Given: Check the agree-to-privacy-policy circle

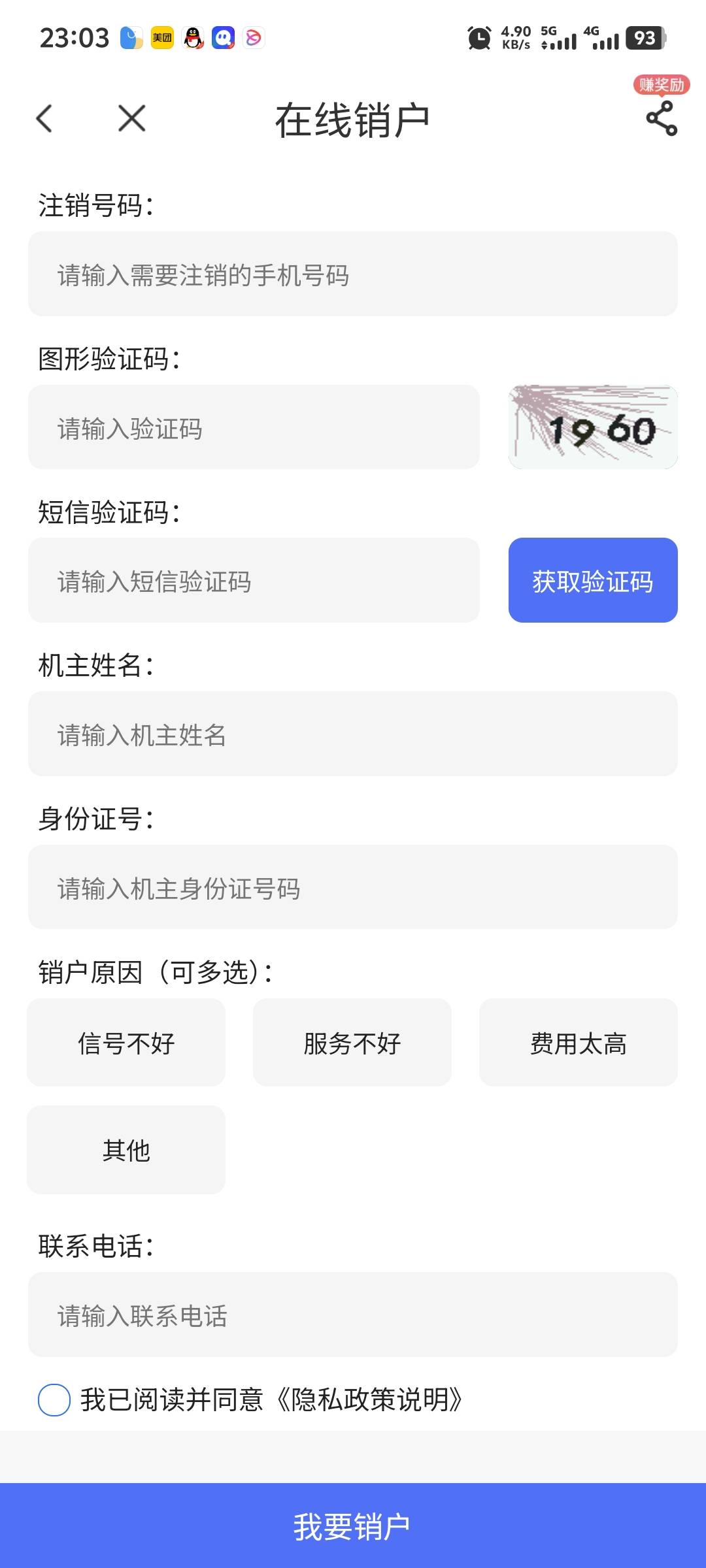Looking at the screenshot, I should pyautogui.click(x=54, y=1400).
